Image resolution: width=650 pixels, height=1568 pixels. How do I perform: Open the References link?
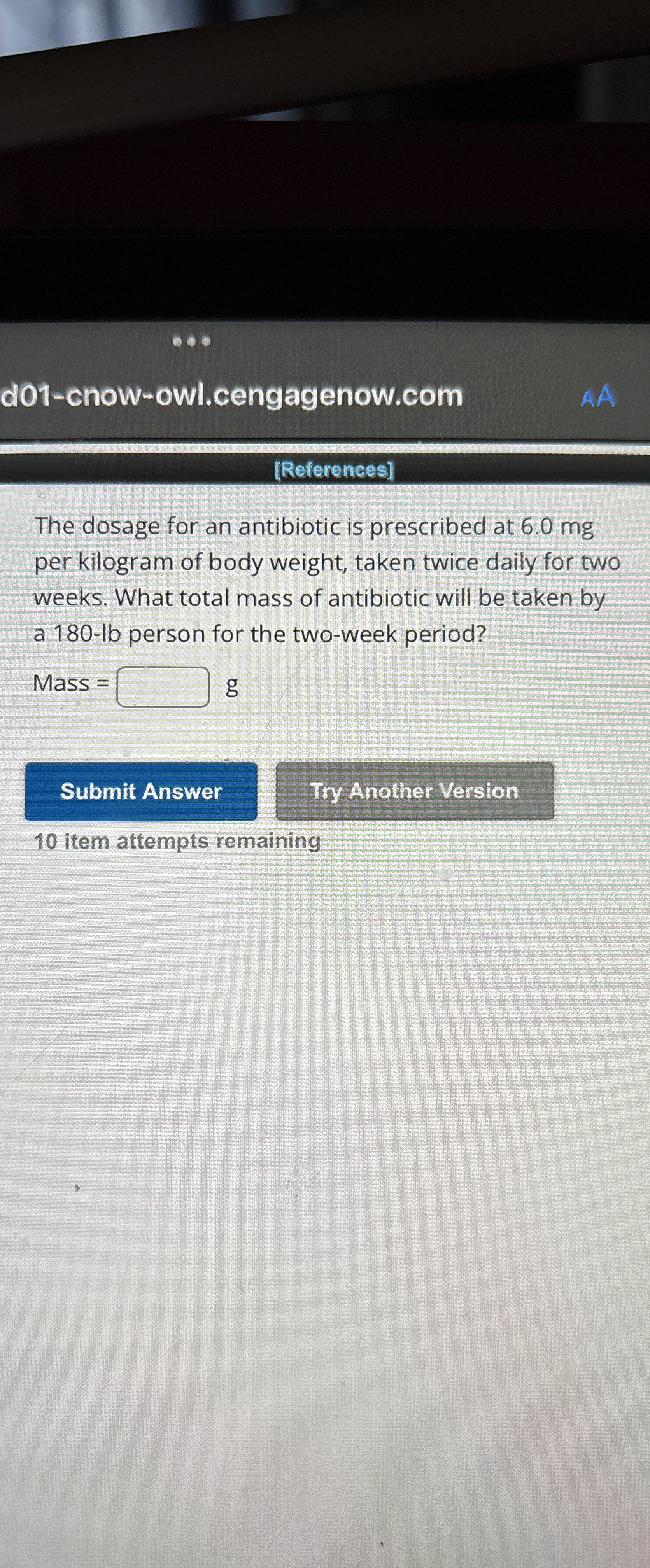(x=334, y=470)
